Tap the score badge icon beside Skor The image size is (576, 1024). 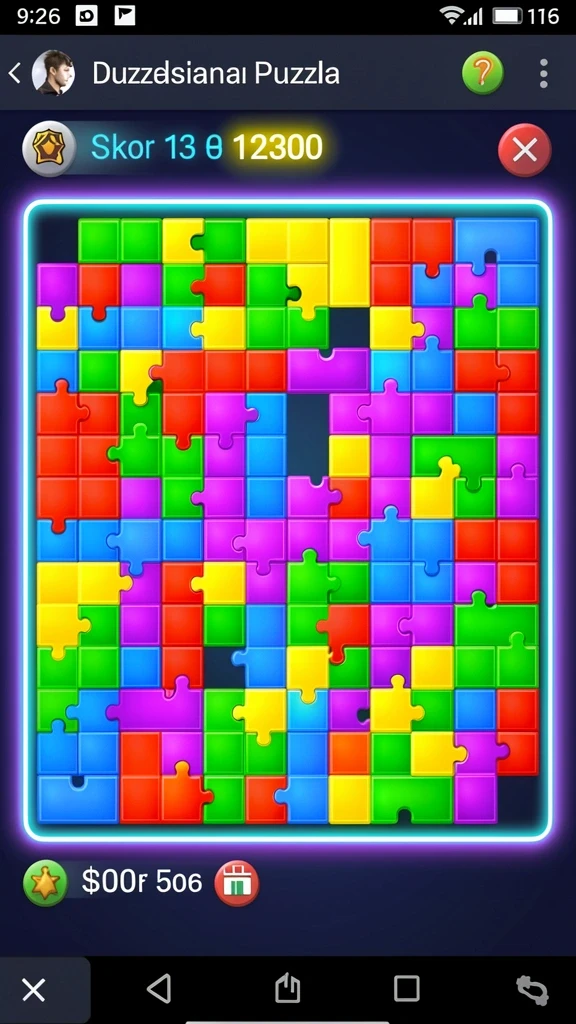point(50,149)
